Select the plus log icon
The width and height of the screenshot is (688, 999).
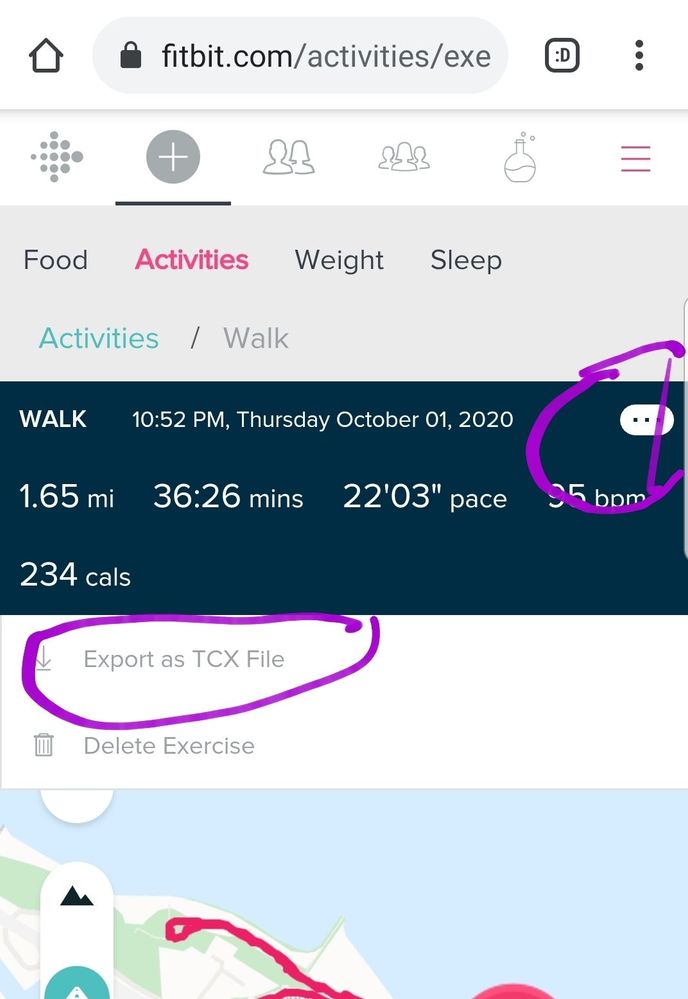[x=173, y=158]
